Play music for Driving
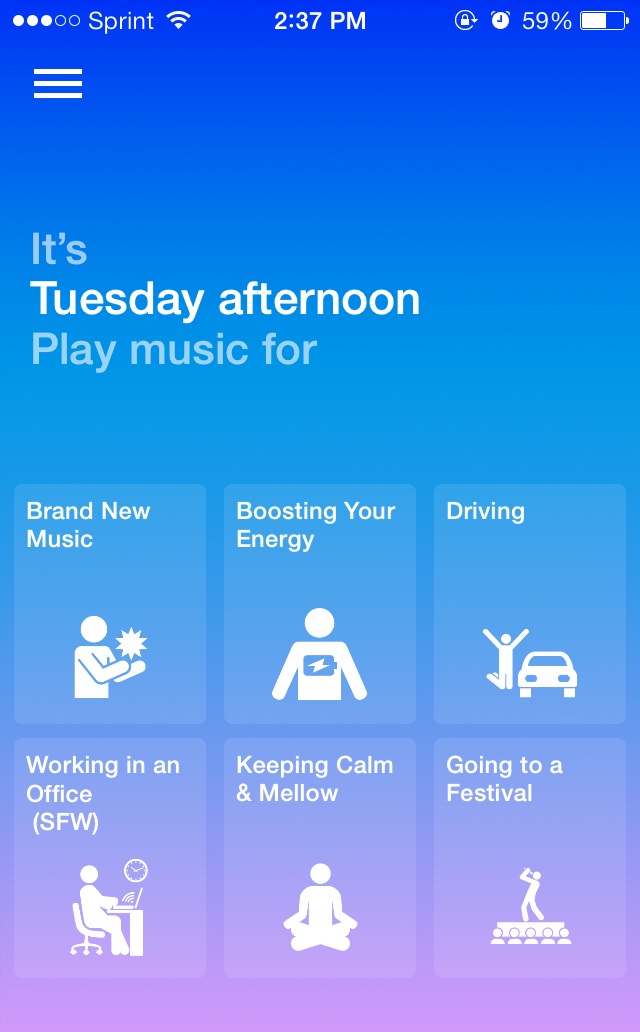The width and height of the screenshot is (640, 1032). [x=530, y=604]
